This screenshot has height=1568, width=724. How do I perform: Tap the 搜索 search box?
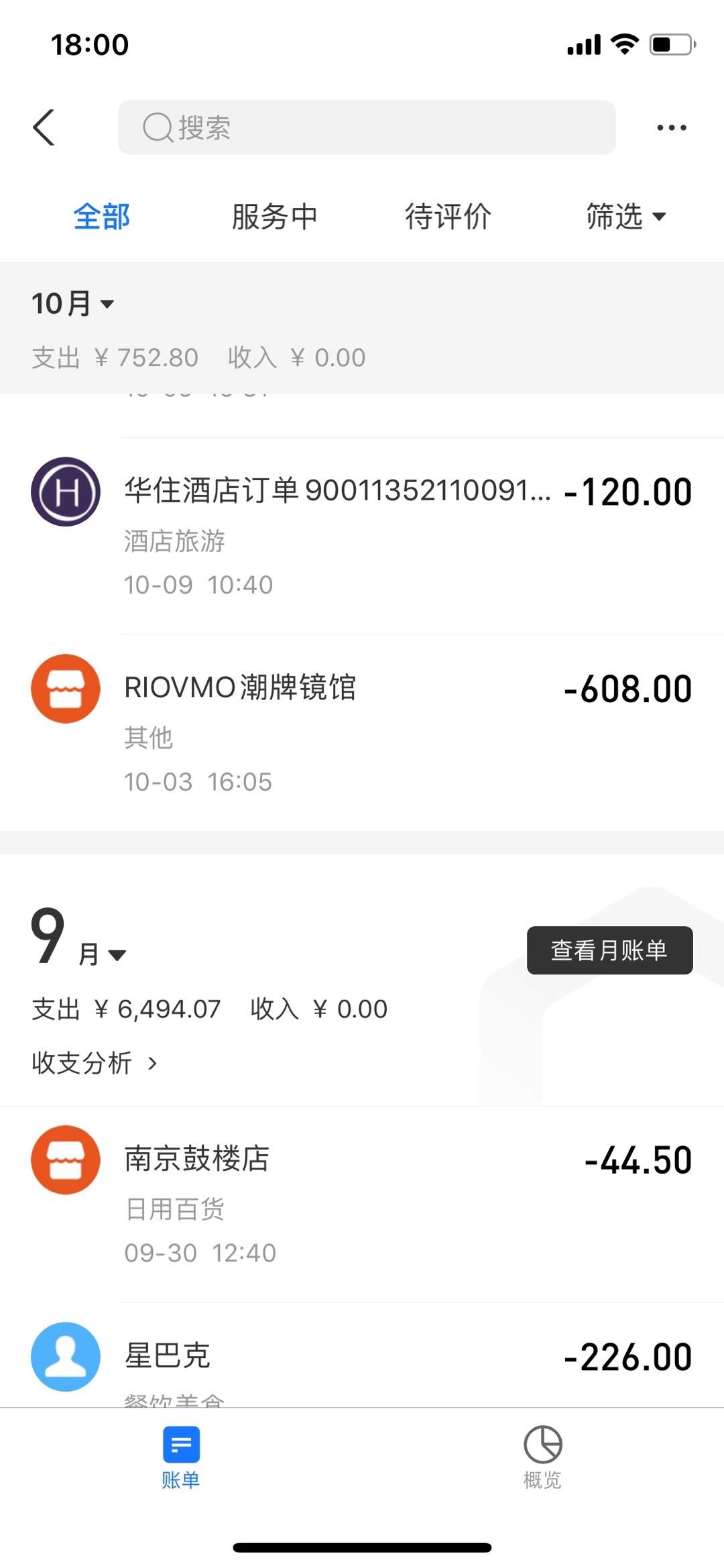tap(367, 127)
